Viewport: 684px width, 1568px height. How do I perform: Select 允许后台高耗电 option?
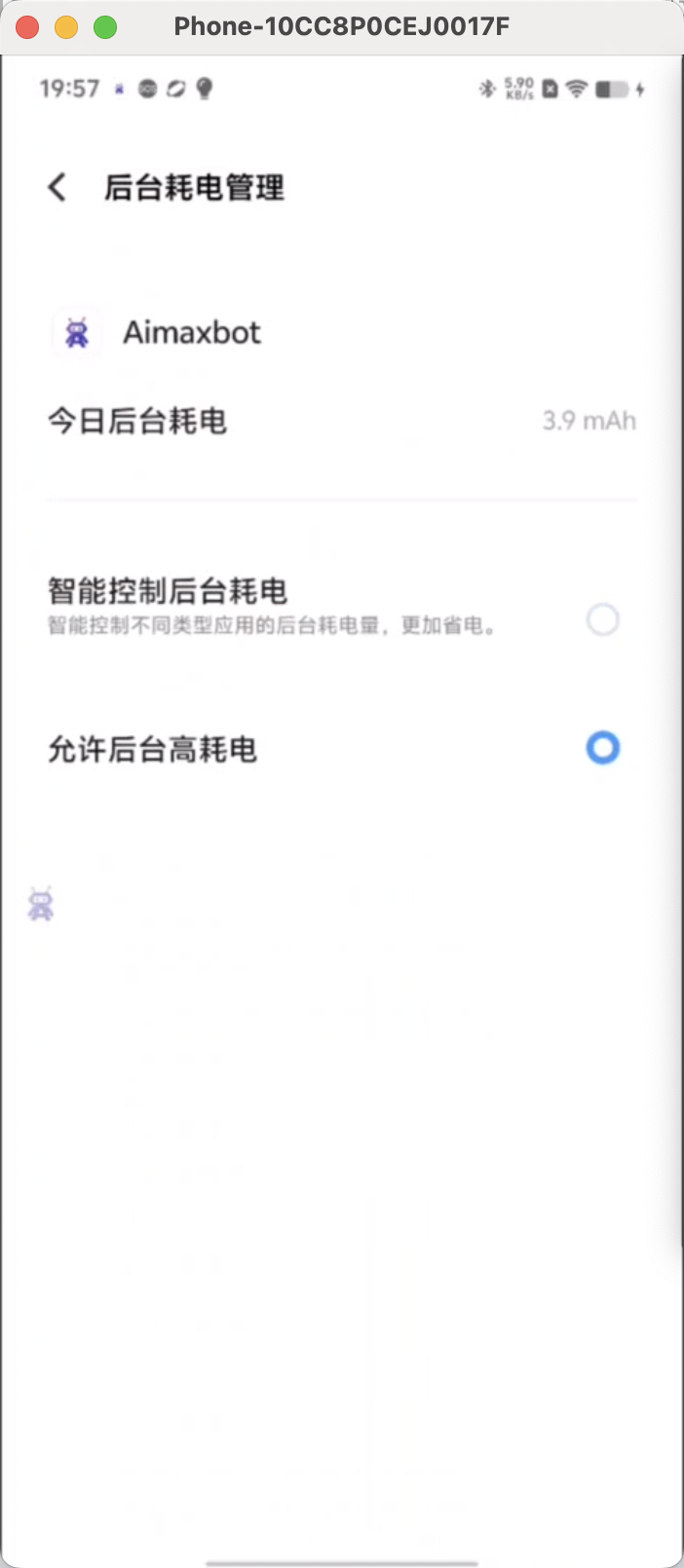tap(602, 748)
